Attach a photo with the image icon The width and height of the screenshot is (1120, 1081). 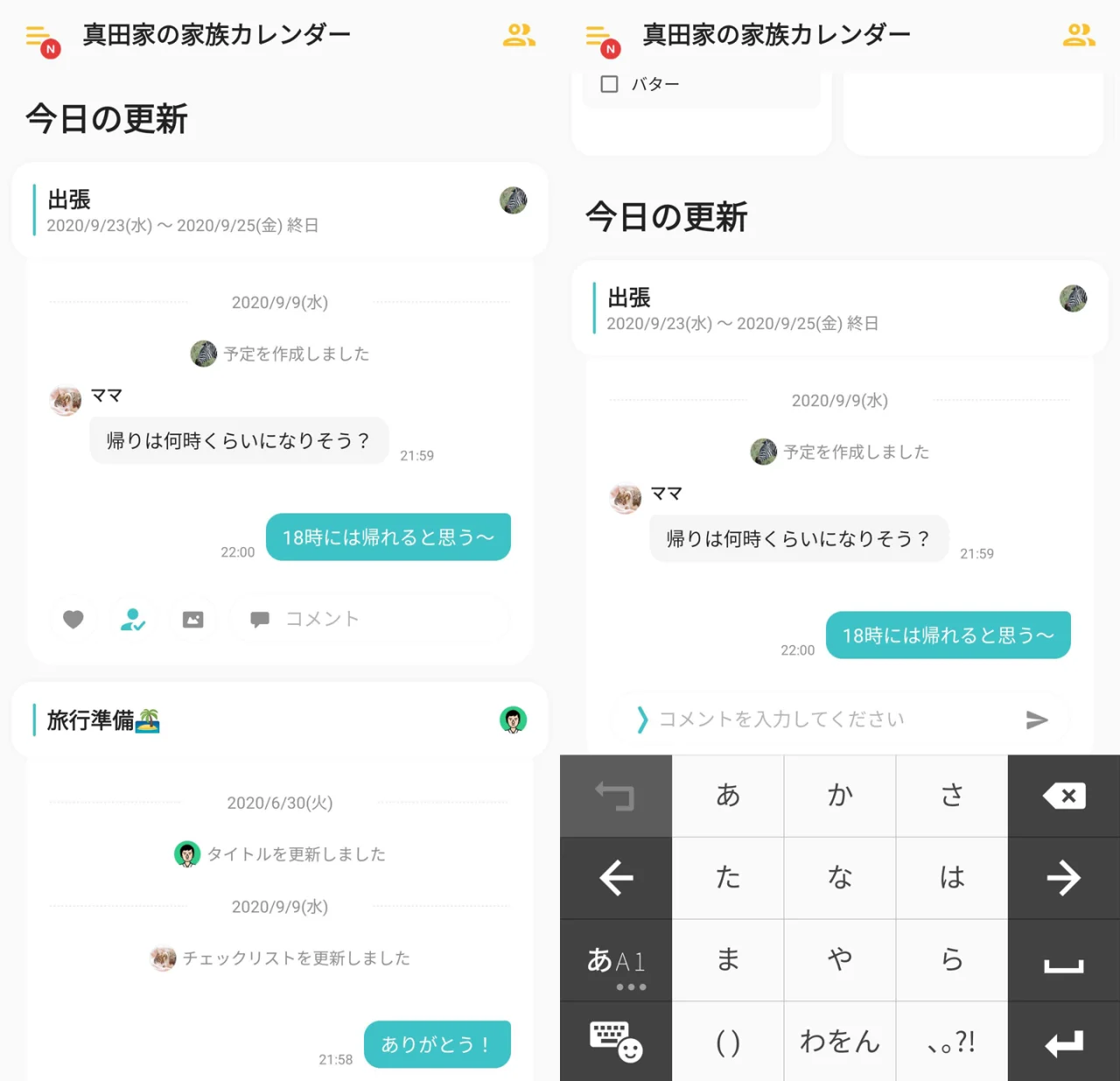[x=192, y=619]
